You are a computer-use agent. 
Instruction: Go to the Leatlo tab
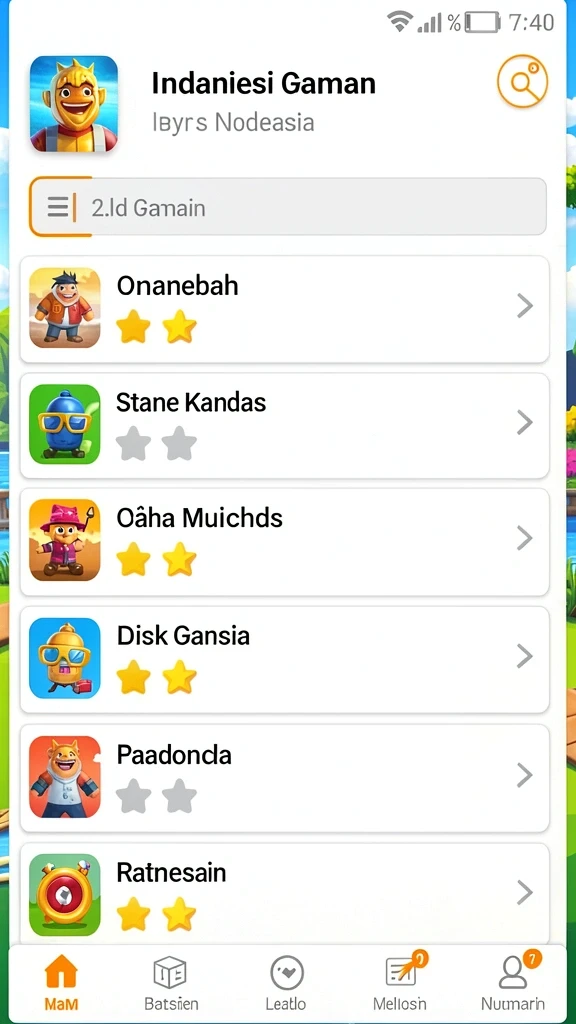click(x=287, y=983)
